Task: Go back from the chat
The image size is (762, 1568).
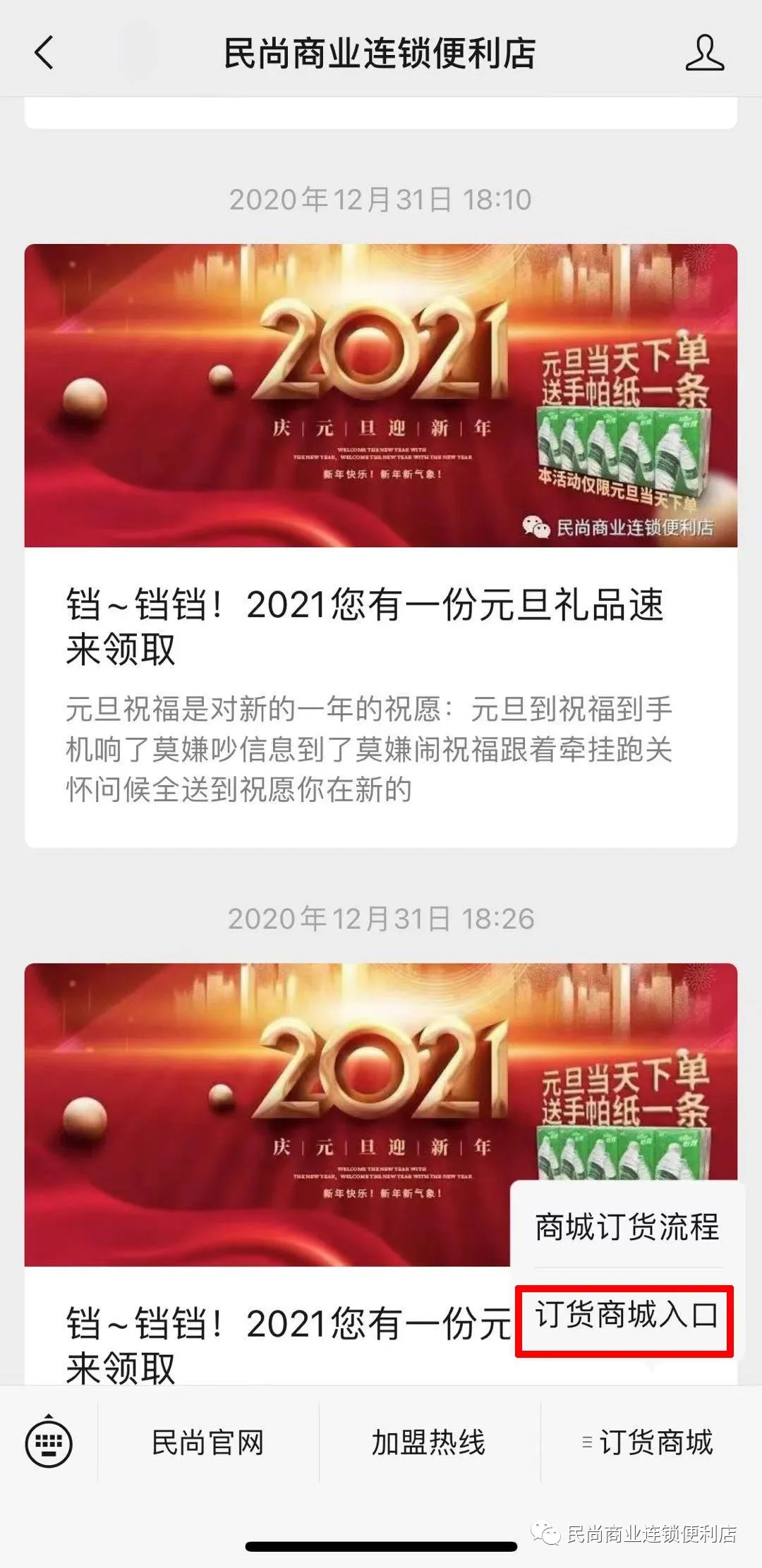Action: click(x=44, y=53)
